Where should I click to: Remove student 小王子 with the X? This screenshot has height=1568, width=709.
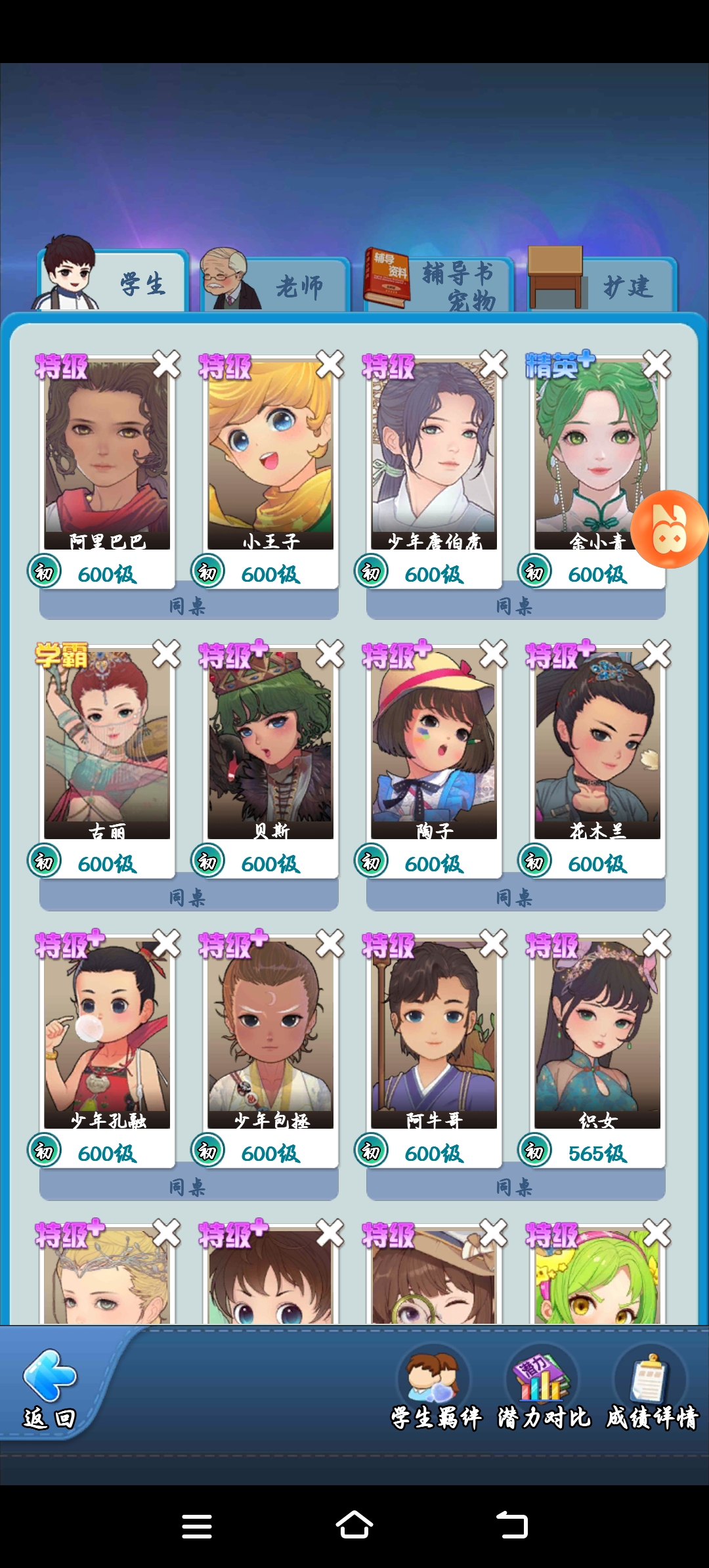click(x=330, y=364)
